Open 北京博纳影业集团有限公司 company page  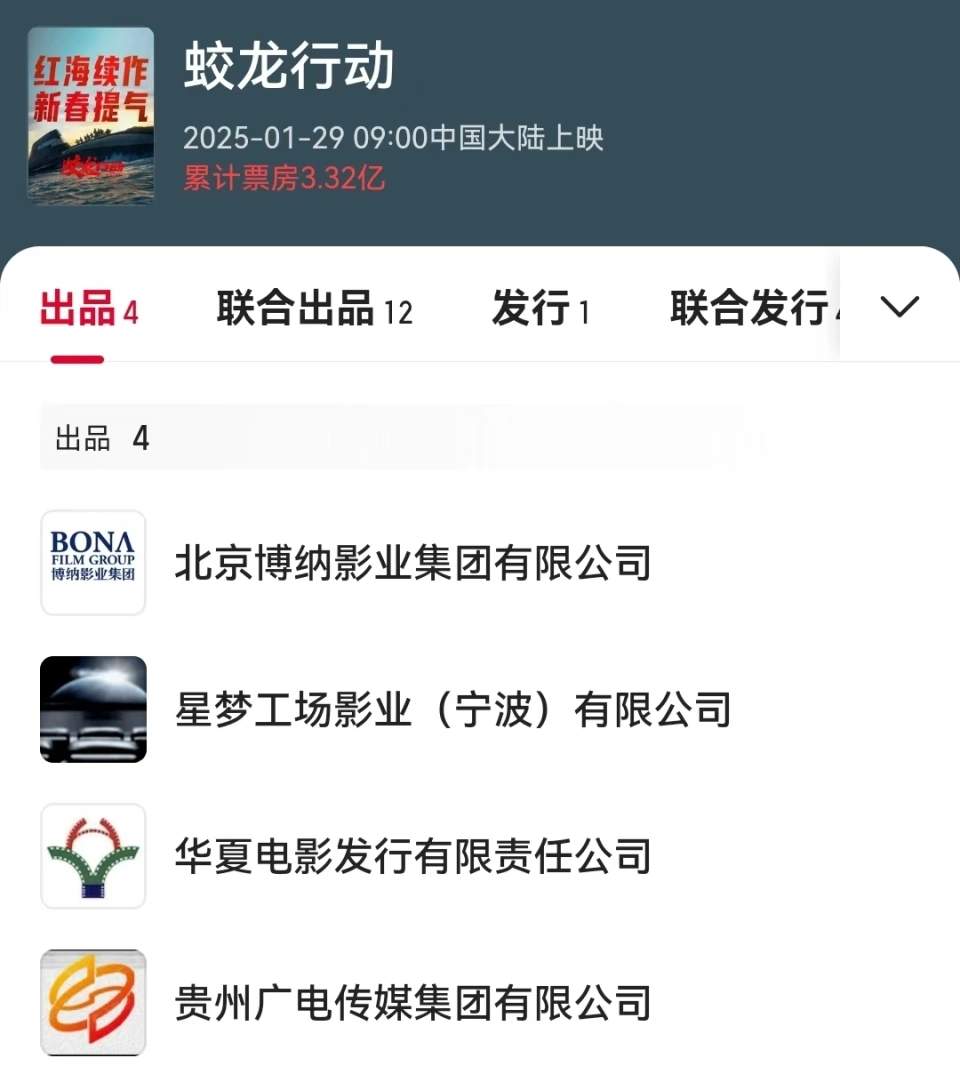coord(412,563)
